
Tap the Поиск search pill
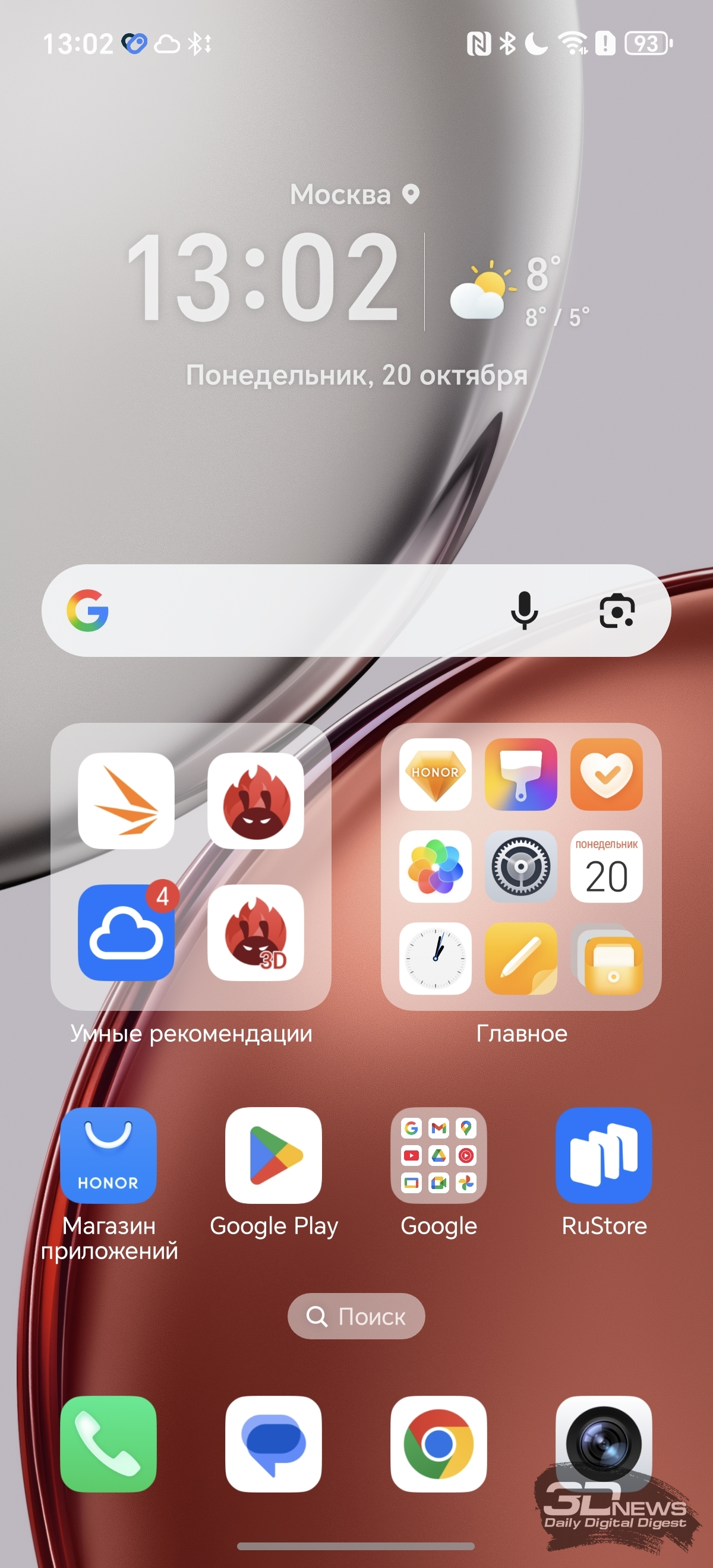point(356,1317)
